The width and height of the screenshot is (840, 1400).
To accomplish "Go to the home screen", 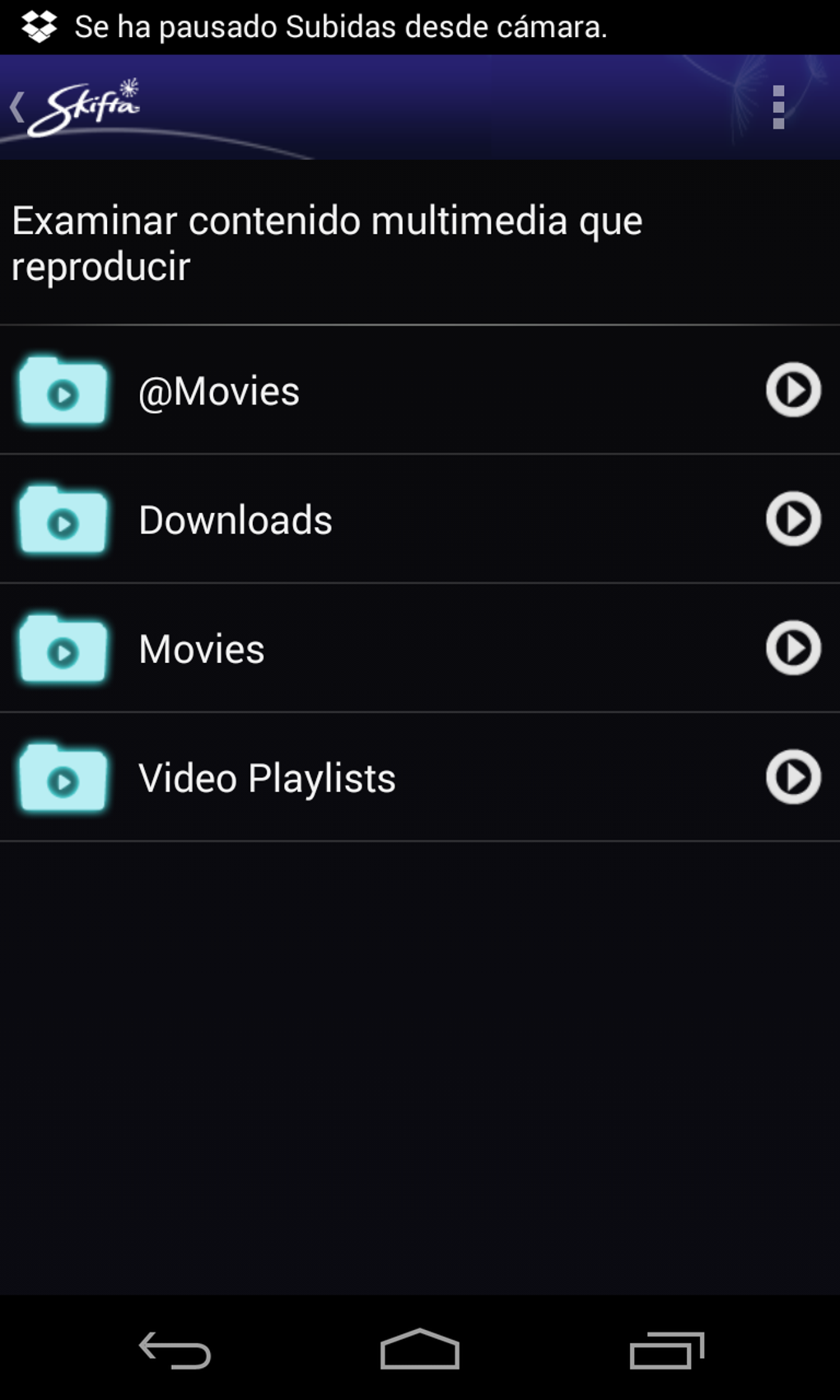I will coord(419,1349).
